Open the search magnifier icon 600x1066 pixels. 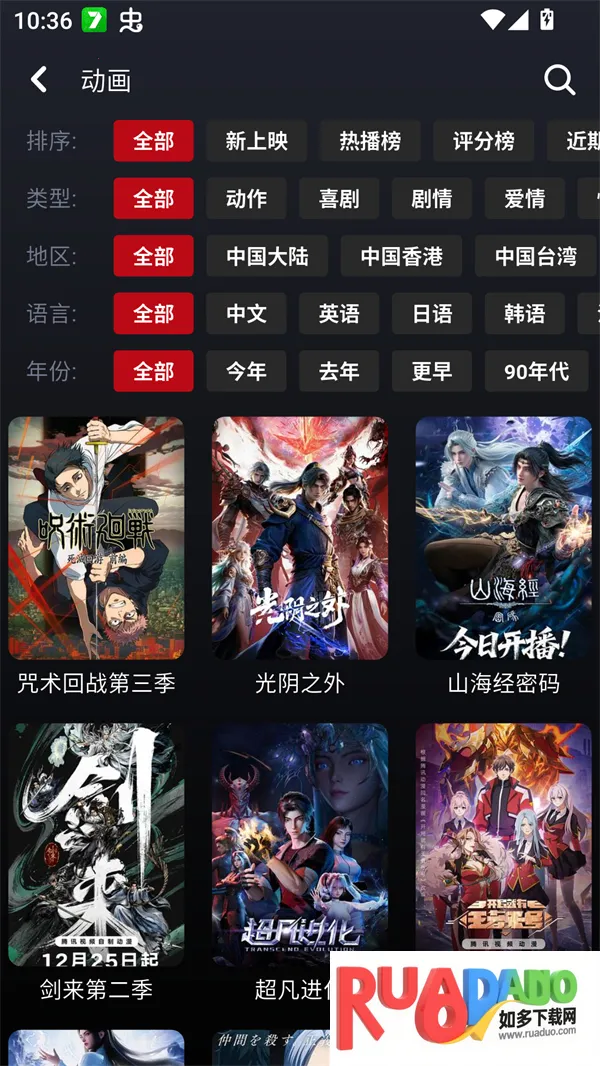tap(559, 80)
